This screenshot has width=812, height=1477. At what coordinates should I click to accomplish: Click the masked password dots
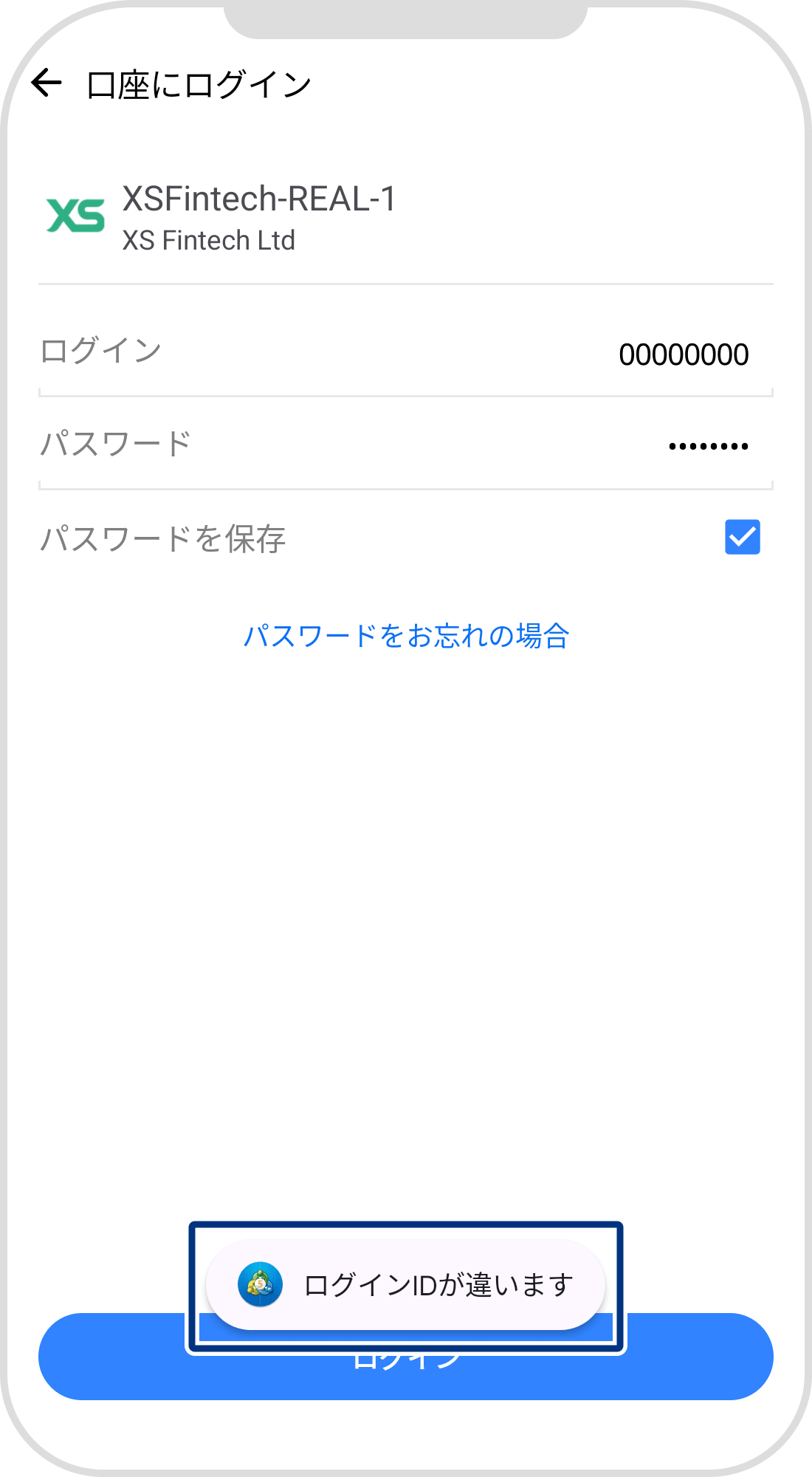708,445
